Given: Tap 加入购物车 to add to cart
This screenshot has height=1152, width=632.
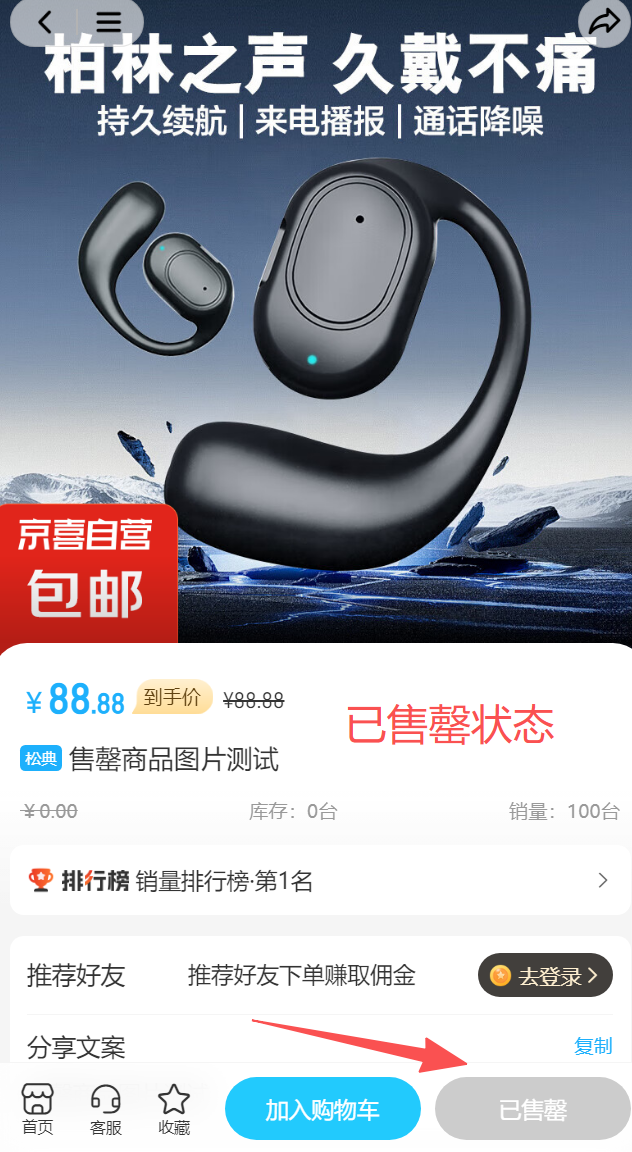Looking at the screenshot, I should click(322, 1109).
